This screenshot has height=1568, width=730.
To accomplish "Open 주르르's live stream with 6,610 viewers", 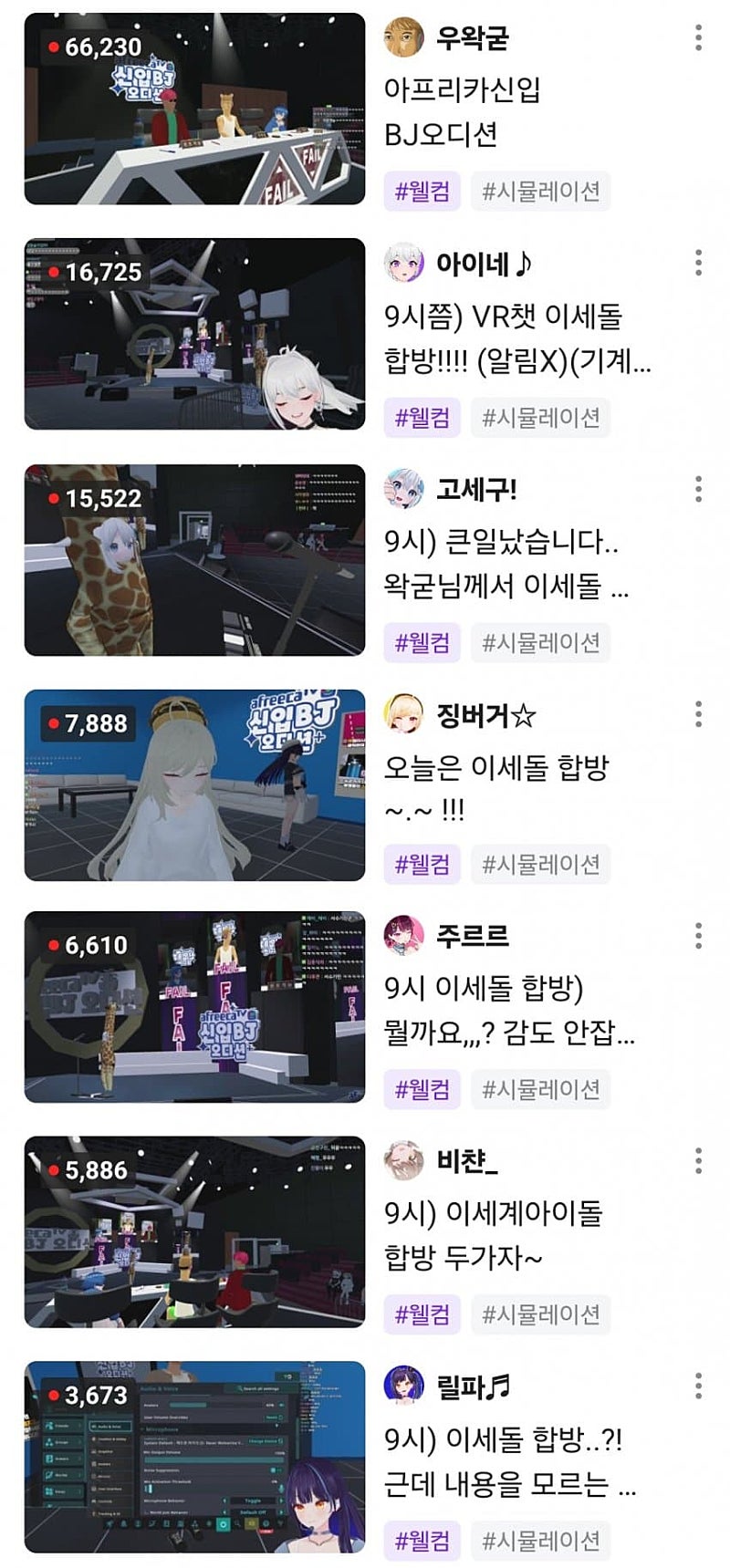I will point(194,1006).
